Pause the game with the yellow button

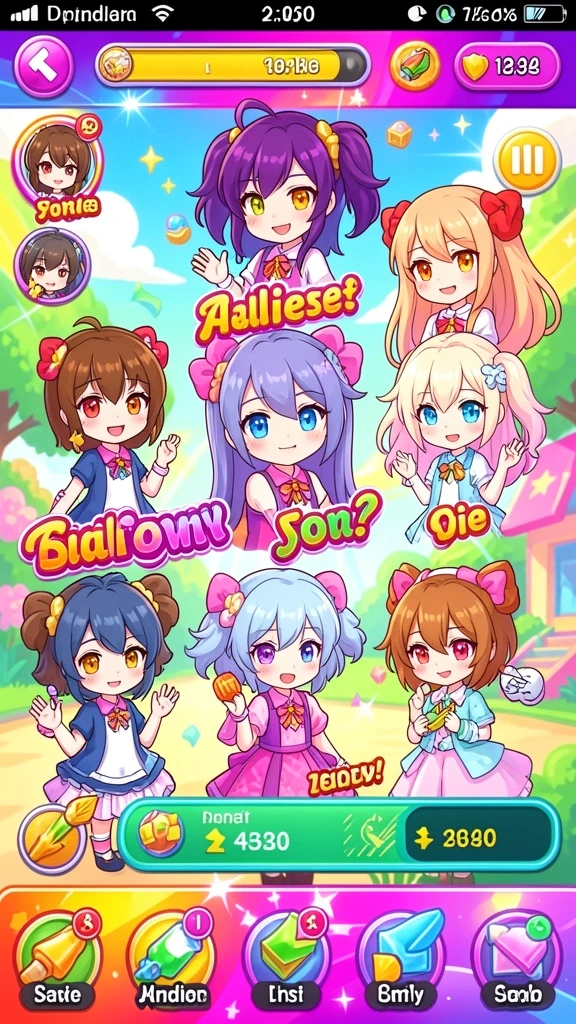527,159
